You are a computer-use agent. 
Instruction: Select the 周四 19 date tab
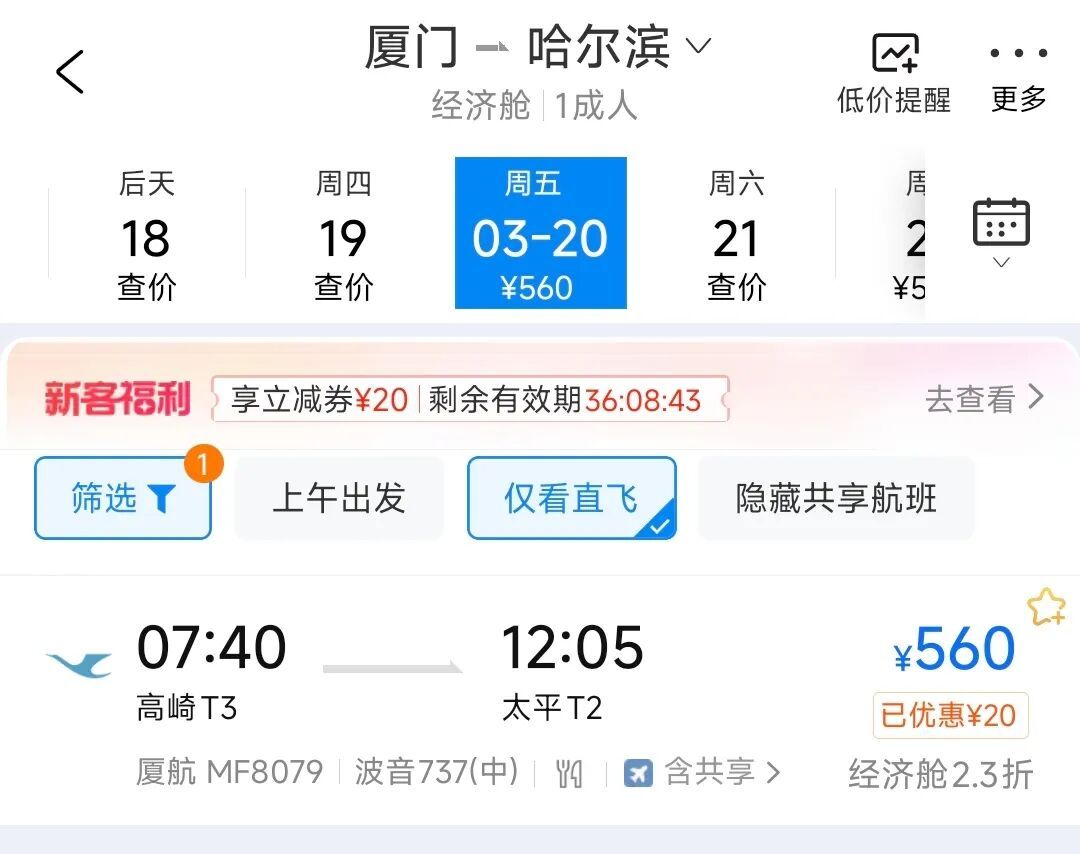343,236
